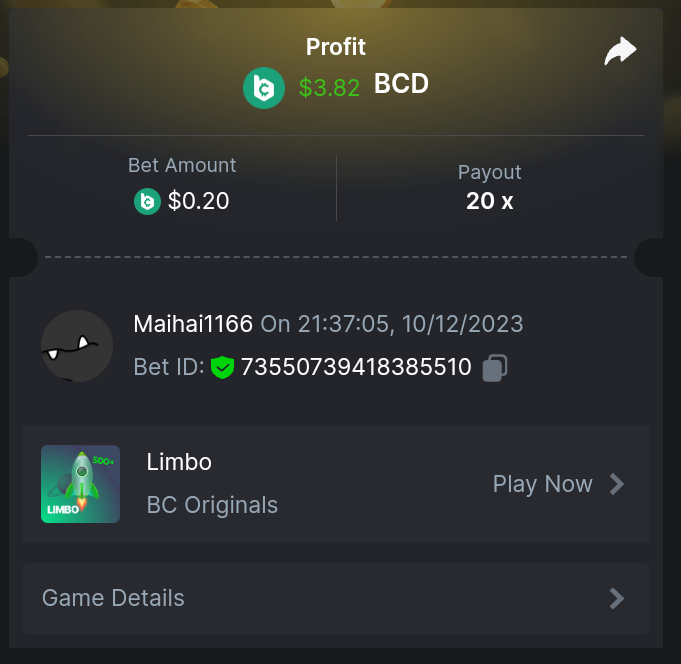Copy the Bet ID
The height and width of the screenshot is (664, 681).
pos(494,368)
